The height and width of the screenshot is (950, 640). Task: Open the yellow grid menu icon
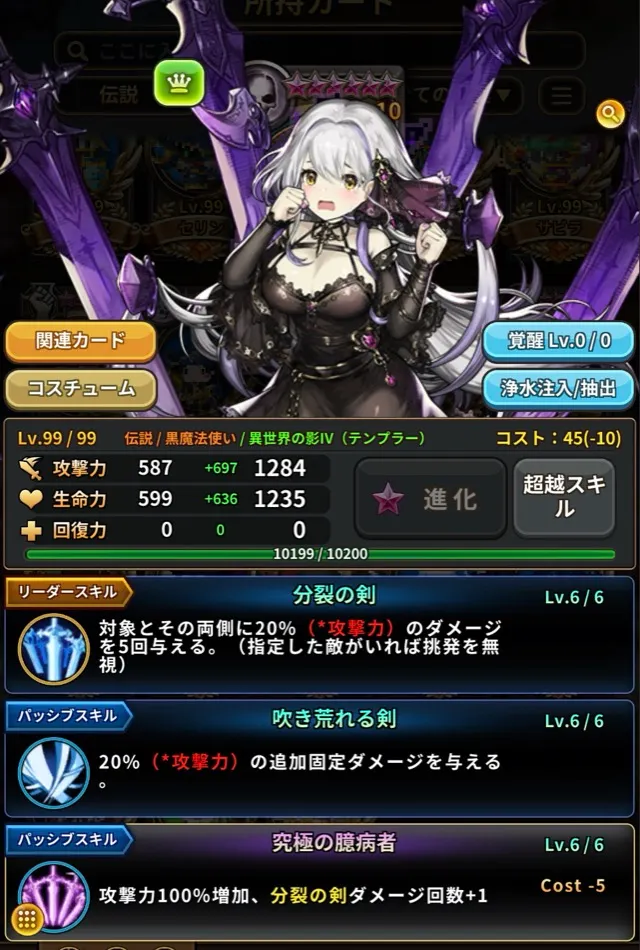coord(27,921)
